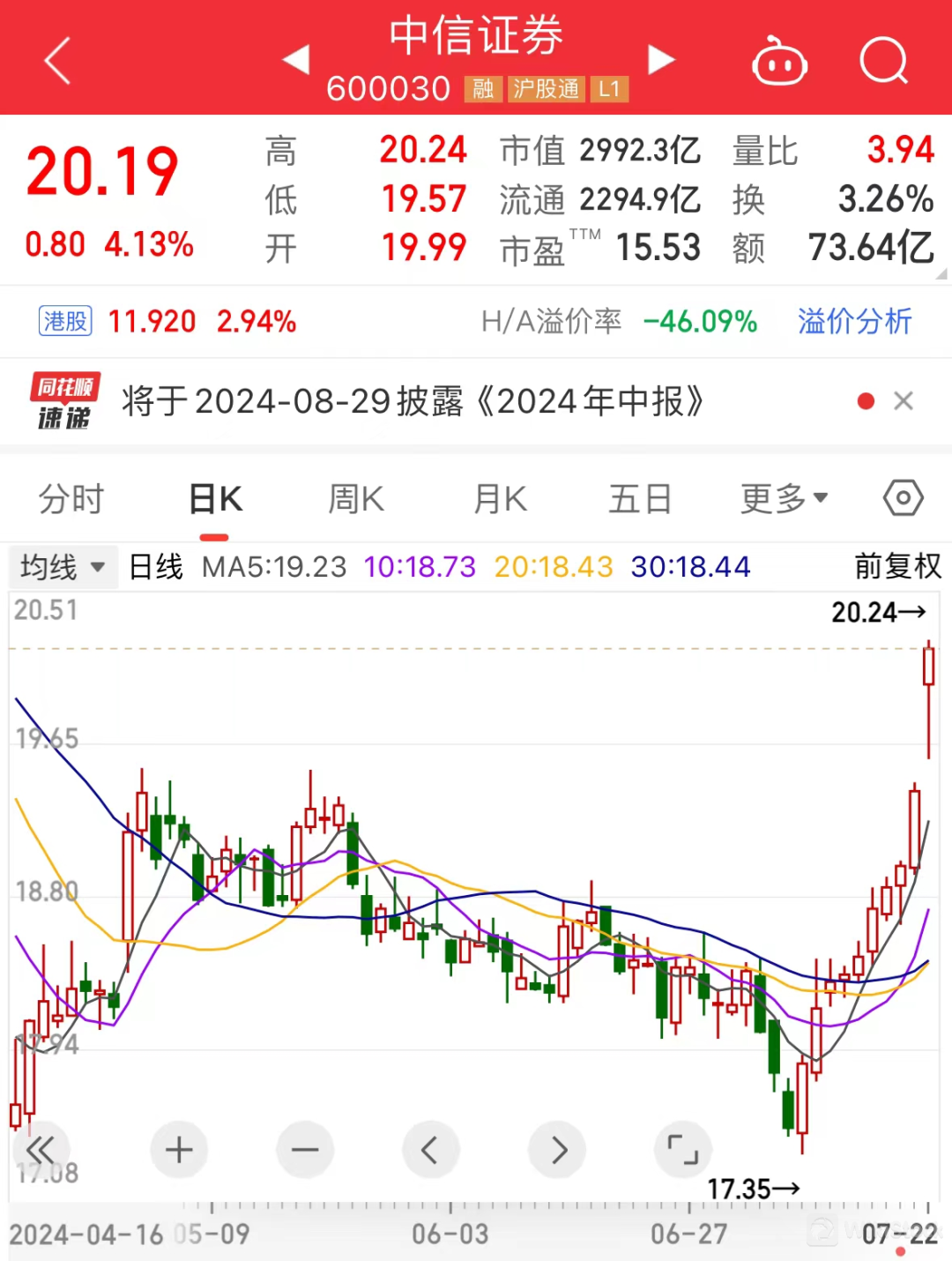Toggle fullscreen chart view
The image size is (952, 1261).
point(682,1150)
